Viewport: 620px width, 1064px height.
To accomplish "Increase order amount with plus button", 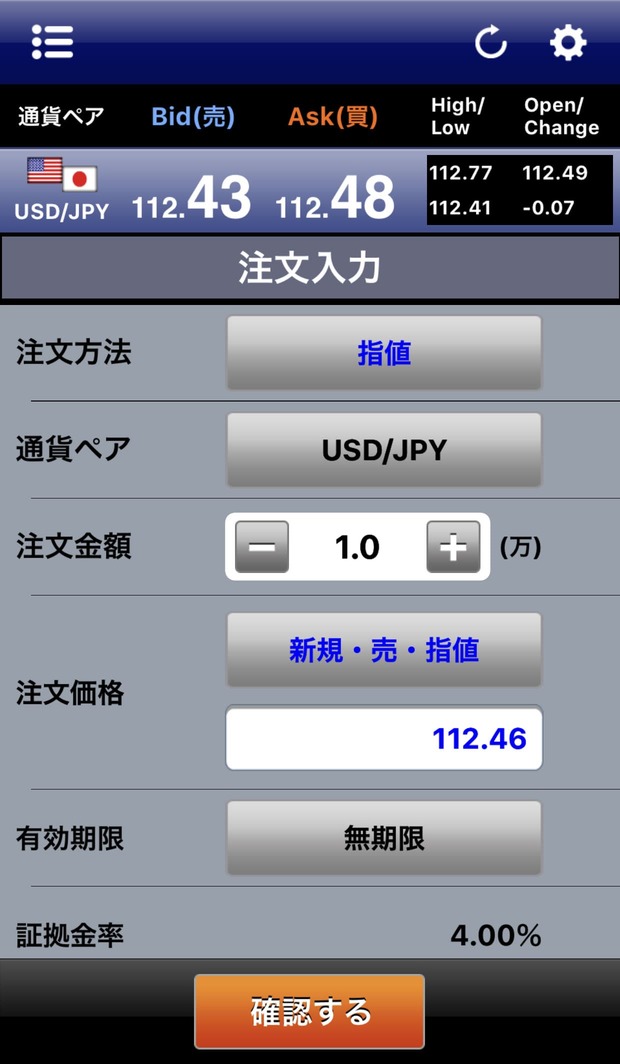I will tap(453, 547).
